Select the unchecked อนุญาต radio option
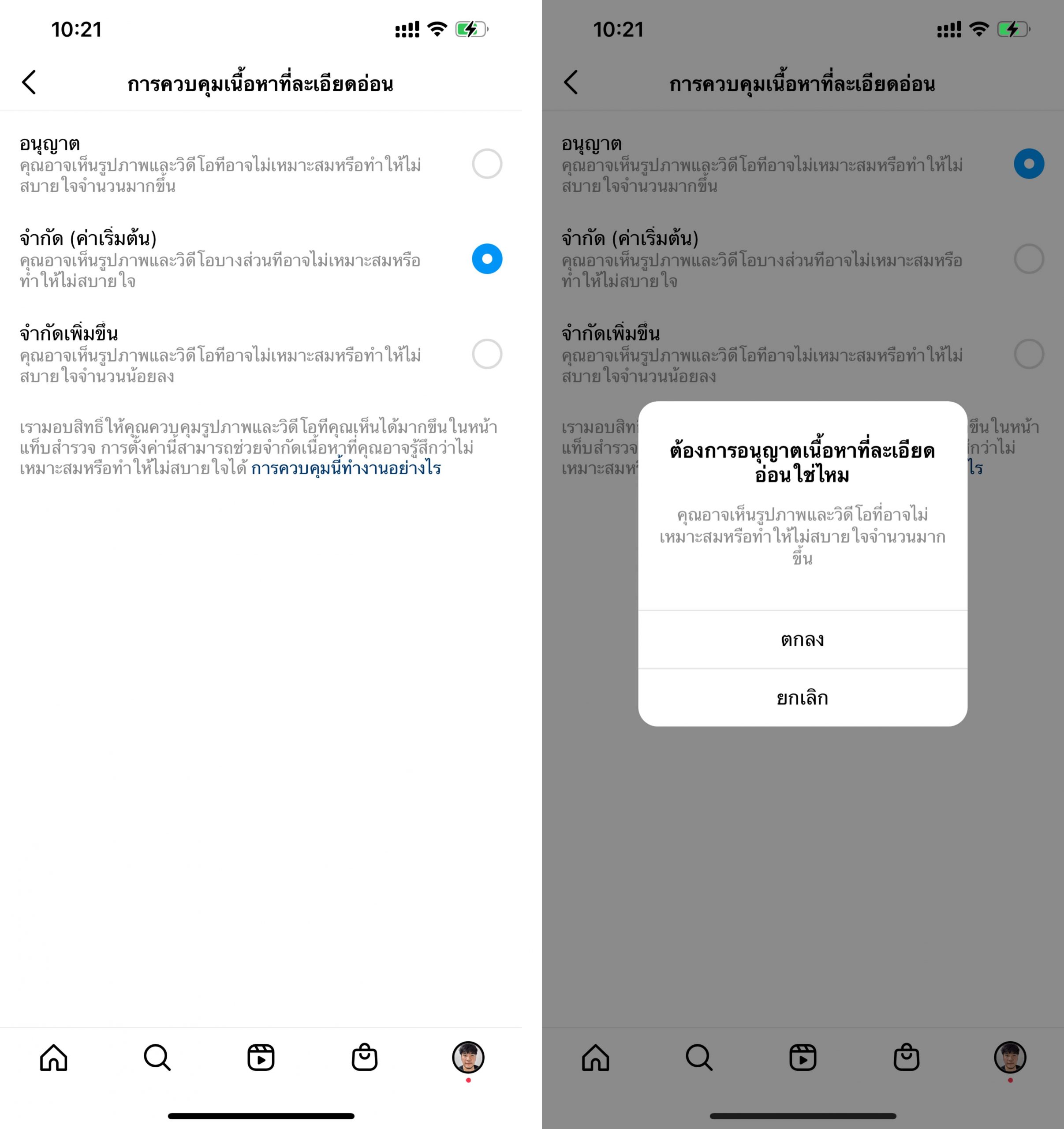 [486, 164]
